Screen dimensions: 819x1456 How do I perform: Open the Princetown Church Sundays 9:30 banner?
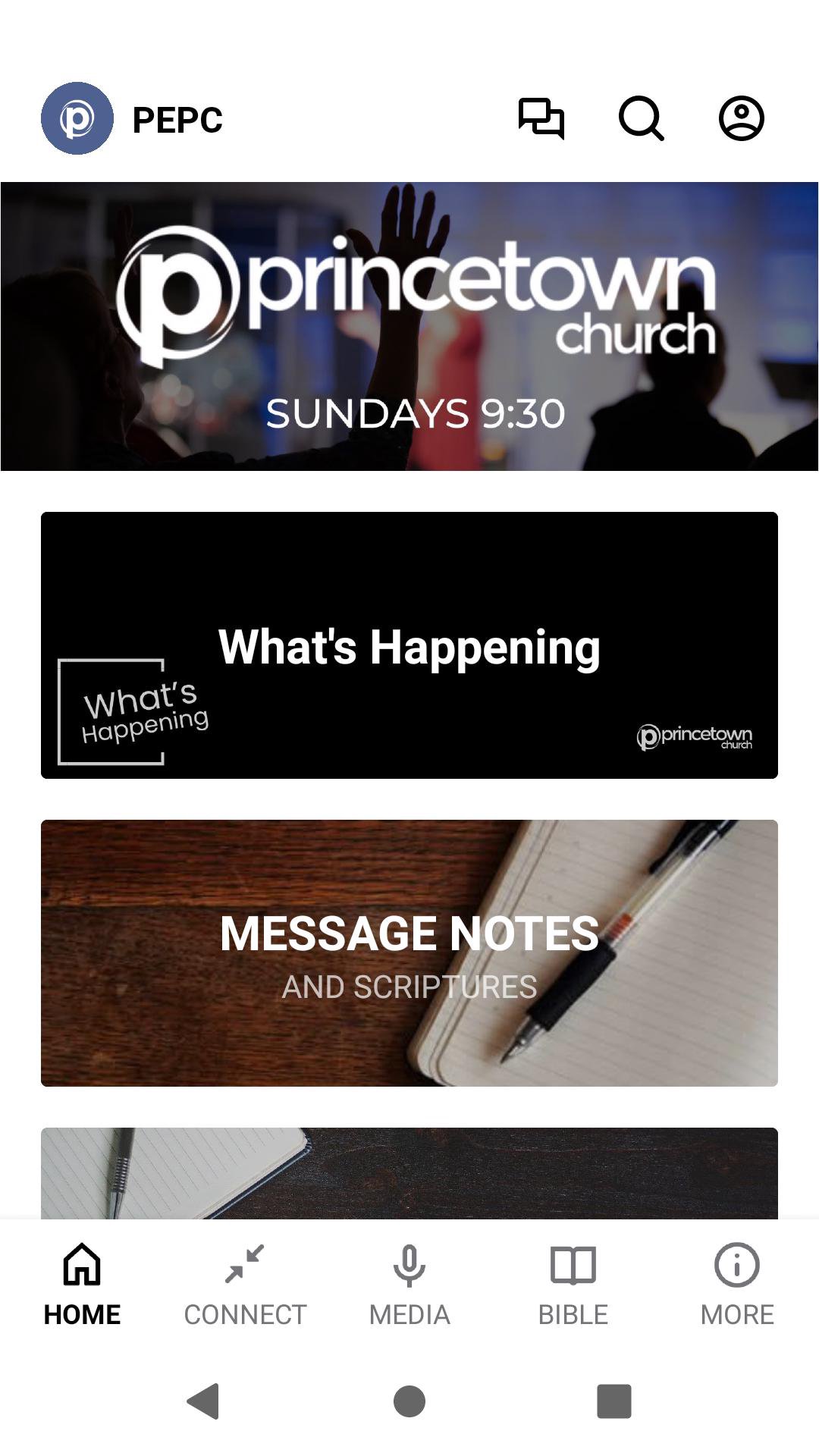point(409,326)
